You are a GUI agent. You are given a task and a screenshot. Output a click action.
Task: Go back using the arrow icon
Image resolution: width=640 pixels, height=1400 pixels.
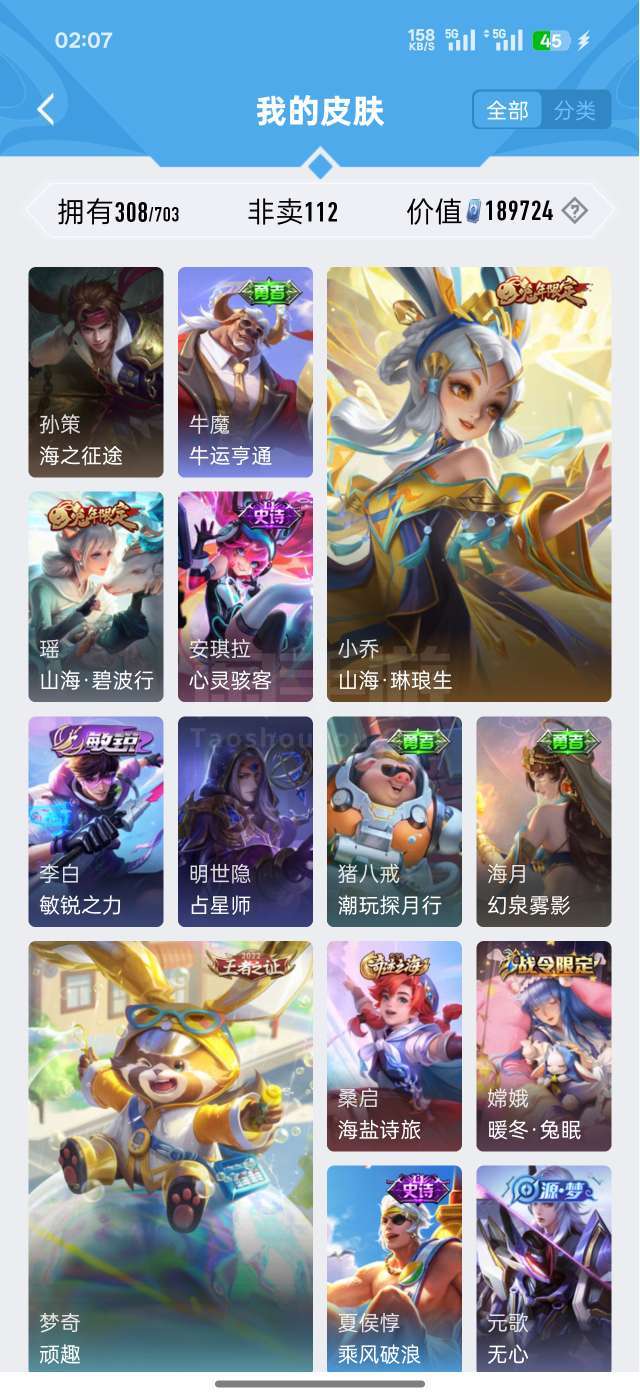point(46,109)
